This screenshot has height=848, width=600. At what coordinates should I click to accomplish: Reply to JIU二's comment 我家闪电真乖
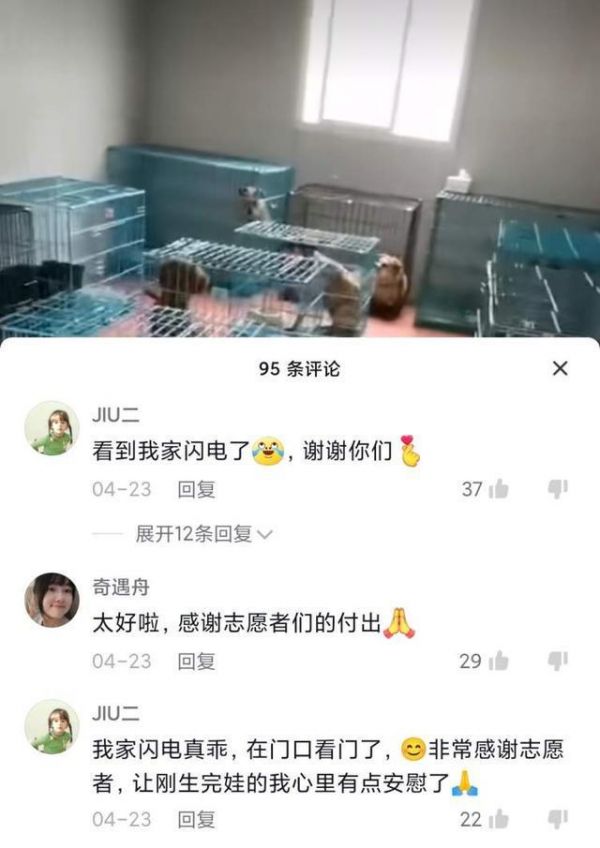click(x=197, y=819)
